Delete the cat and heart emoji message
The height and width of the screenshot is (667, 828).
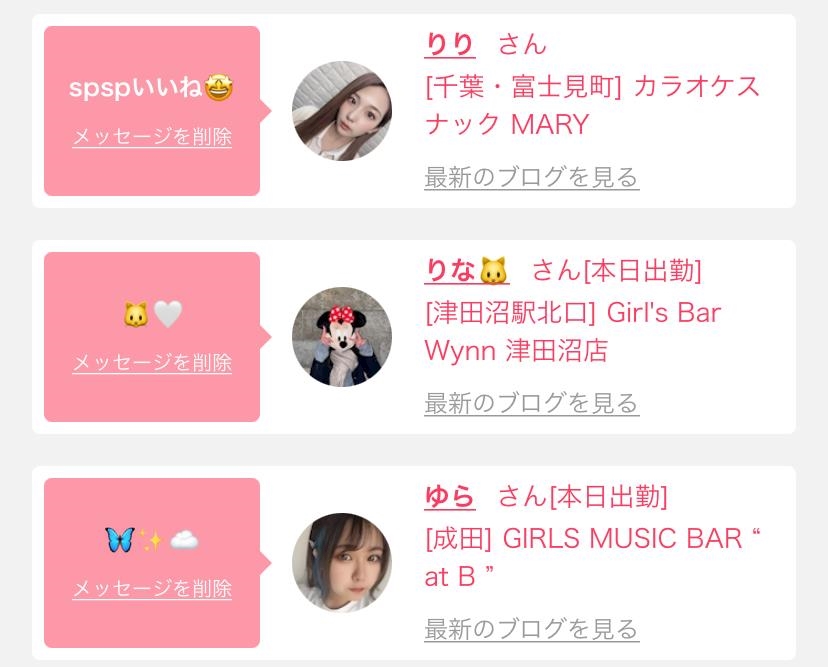pyautogui.click(x=152, y=363)
